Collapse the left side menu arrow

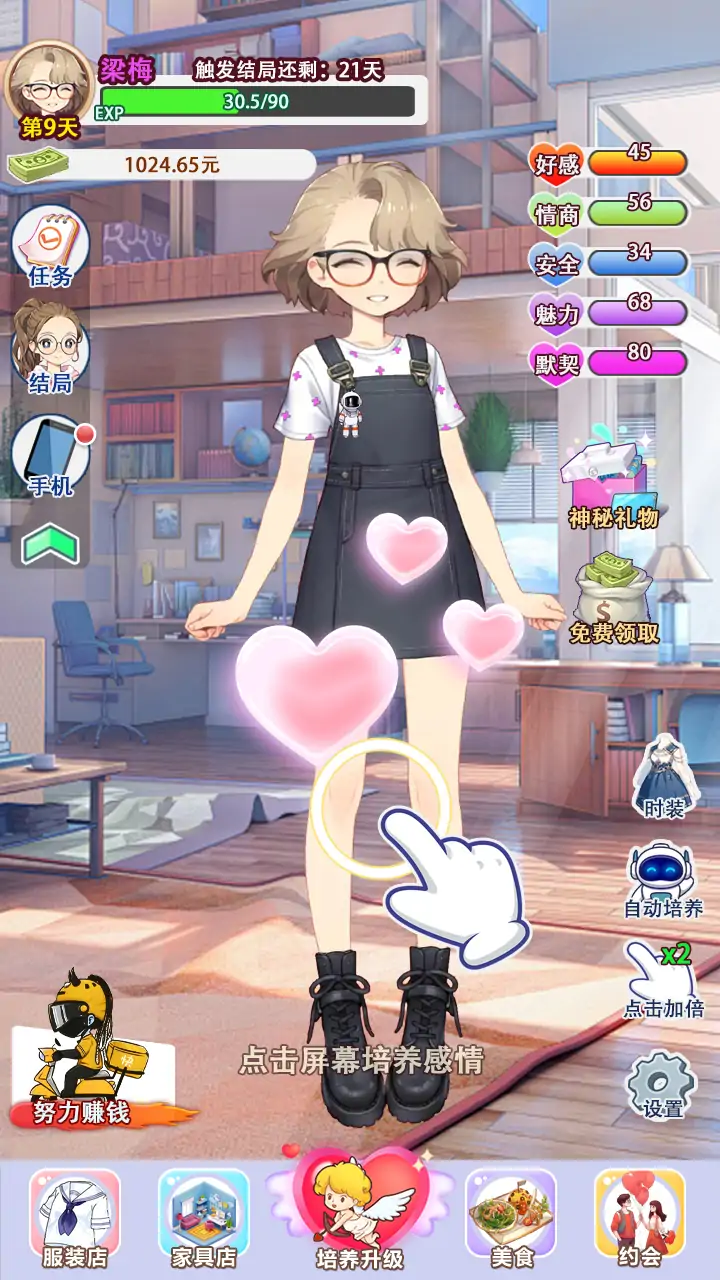click(50, 545)
